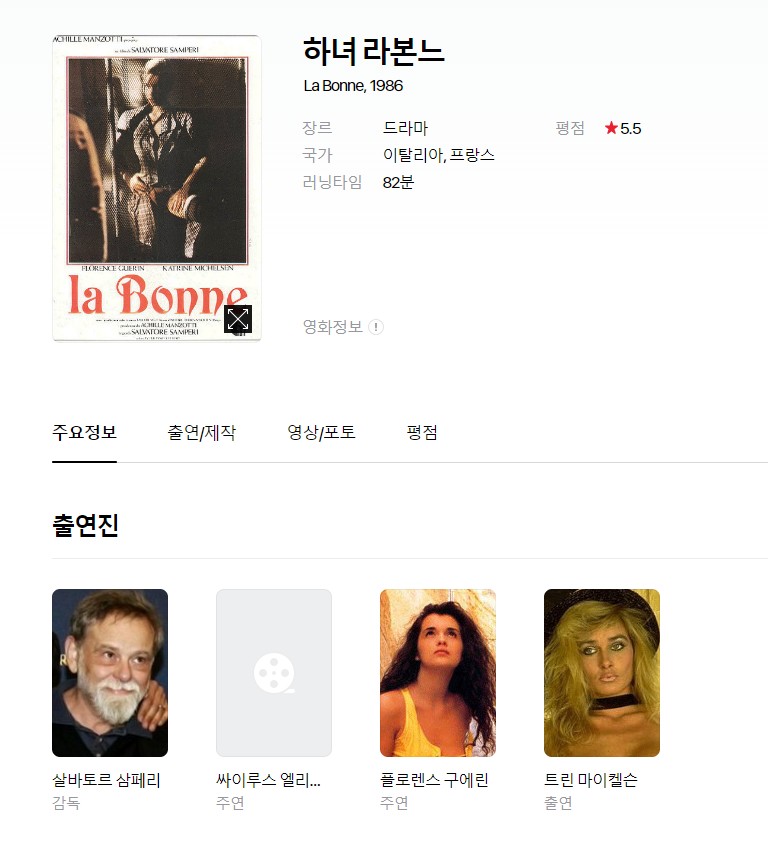
Task: Open director 살바토르 삼페리's profile
Action: pyautogui.click(x=110, y=673)
